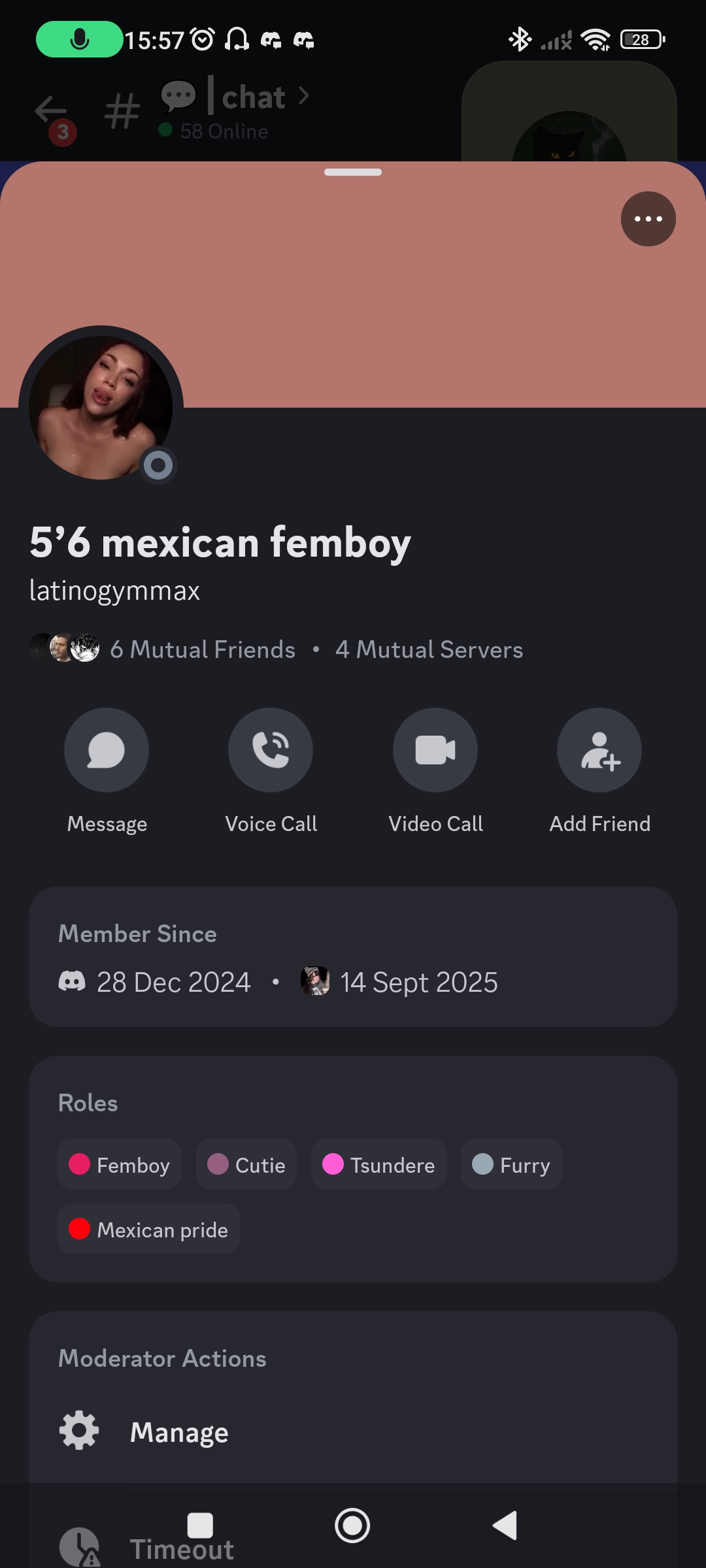
Task: Tap the green microphone indicator in status bar
Action: 78,39
